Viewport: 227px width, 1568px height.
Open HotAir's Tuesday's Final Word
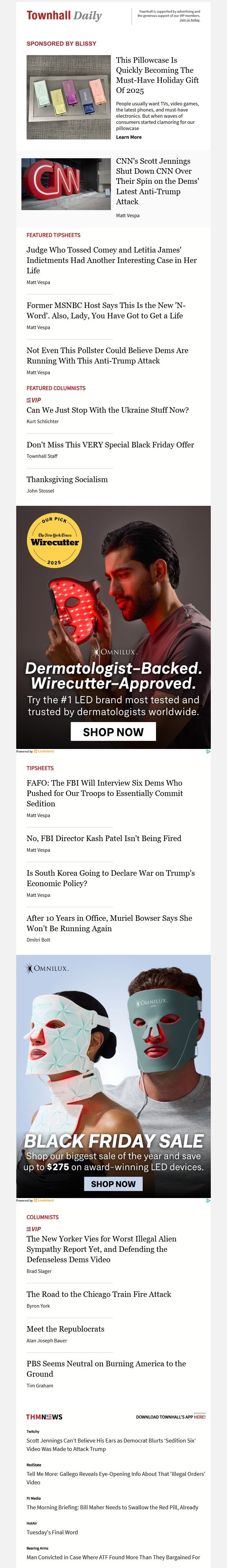tap(52, 1532)
